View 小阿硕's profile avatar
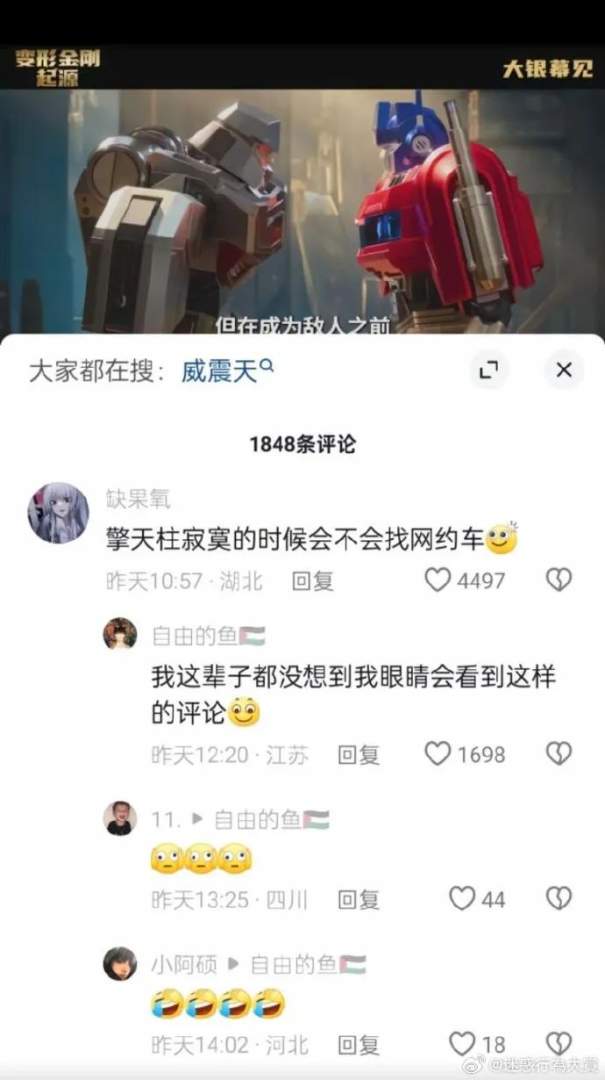Screen dimensions: 605x1080 coord(120,964)
